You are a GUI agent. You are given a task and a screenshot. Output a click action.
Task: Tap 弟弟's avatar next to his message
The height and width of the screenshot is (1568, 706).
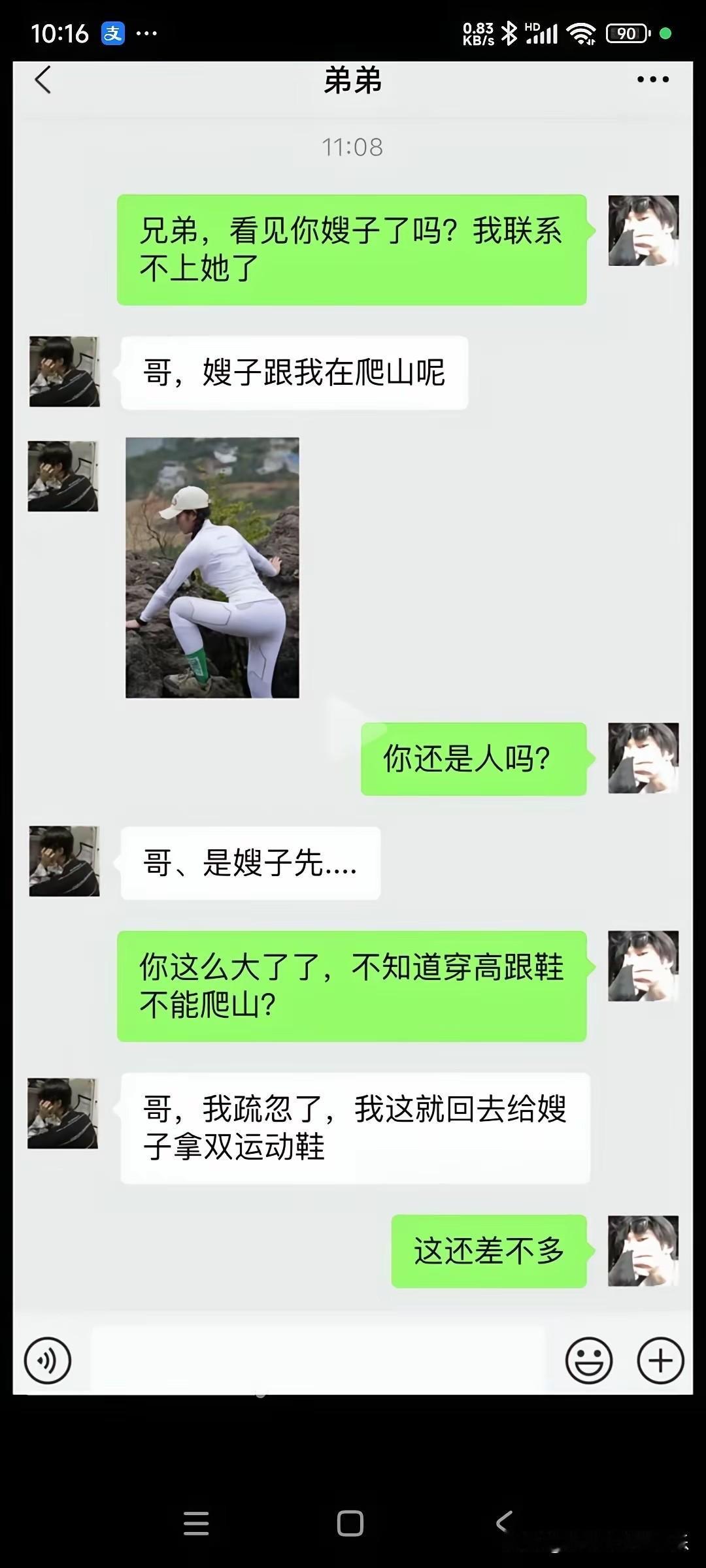(63, 370)
